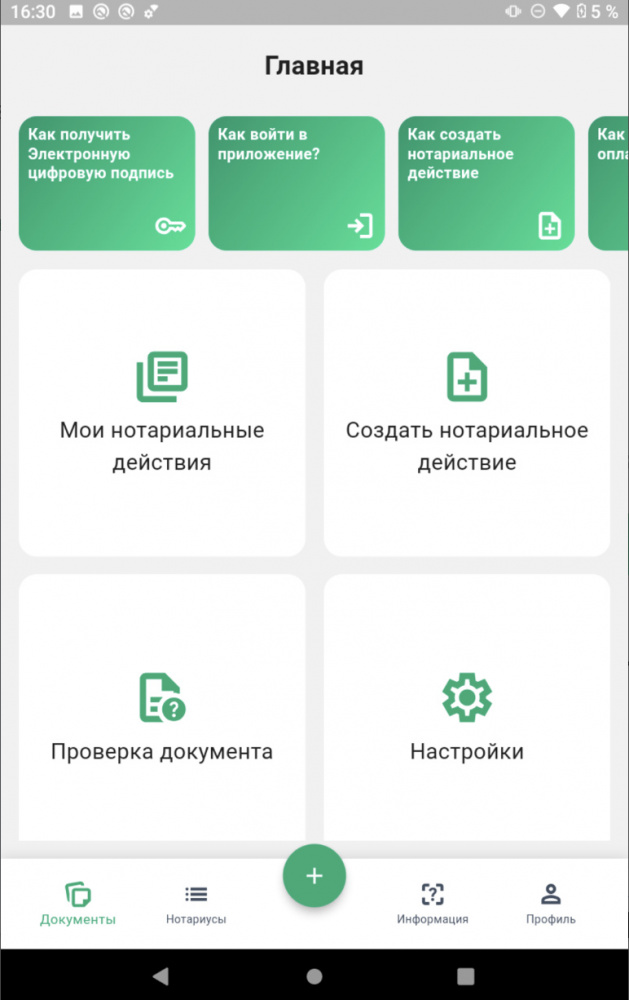
Task: Tap the green plus floating button
Action: tap(314, 876)
